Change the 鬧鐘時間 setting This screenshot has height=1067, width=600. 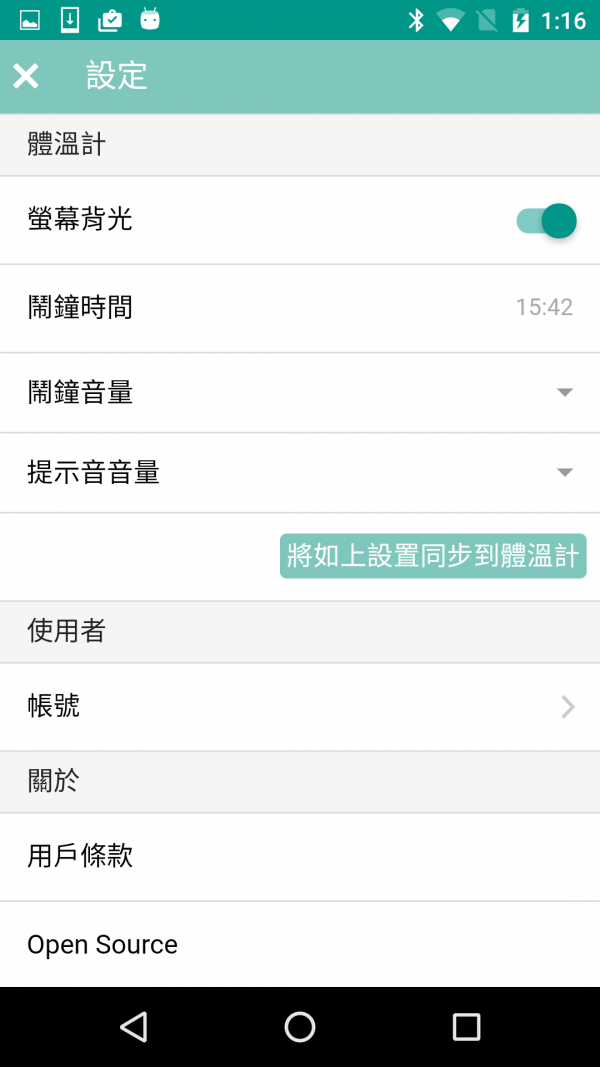point(300,308)
